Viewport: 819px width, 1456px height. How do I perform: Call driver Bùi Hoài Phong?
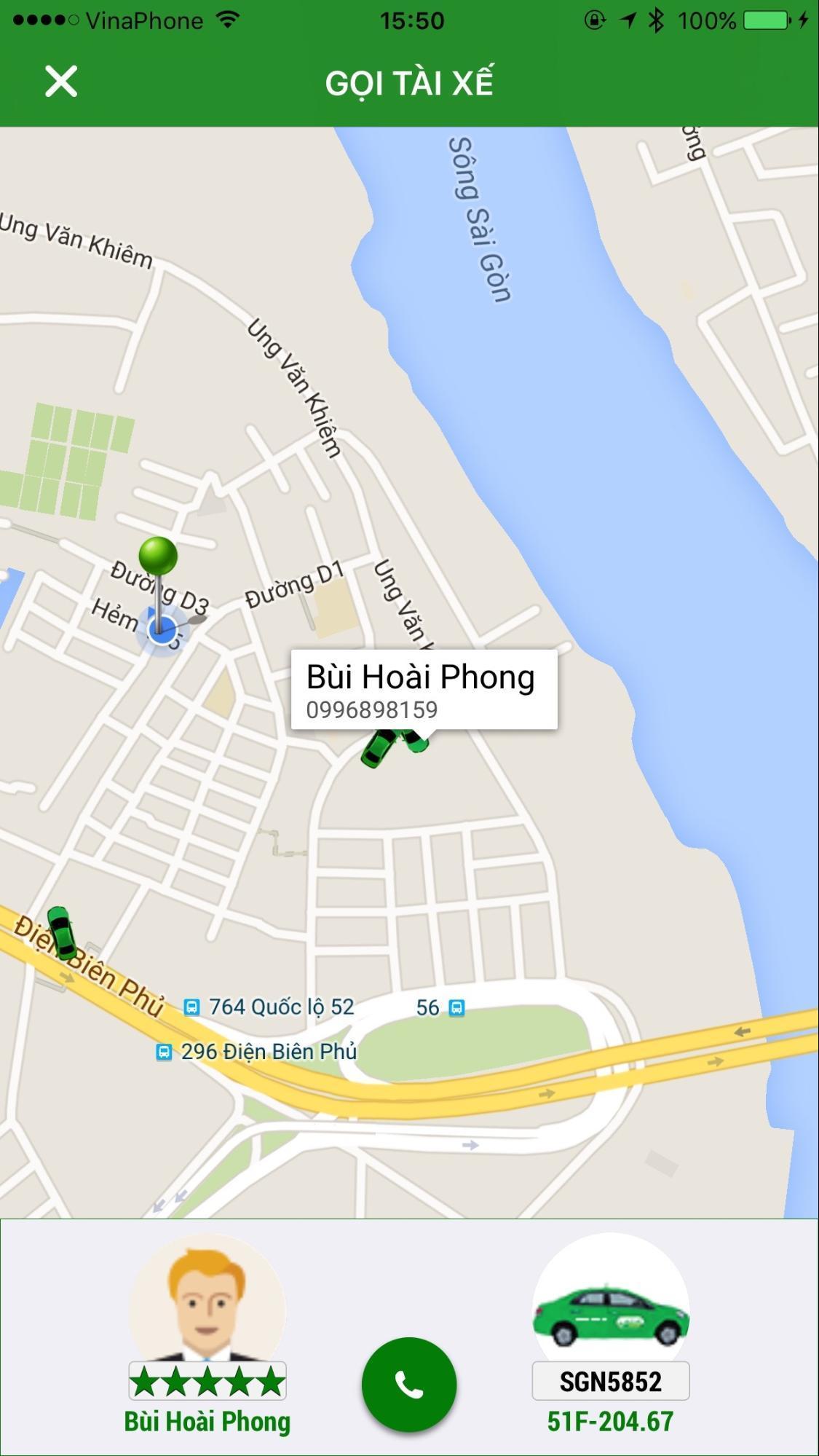409,1384
